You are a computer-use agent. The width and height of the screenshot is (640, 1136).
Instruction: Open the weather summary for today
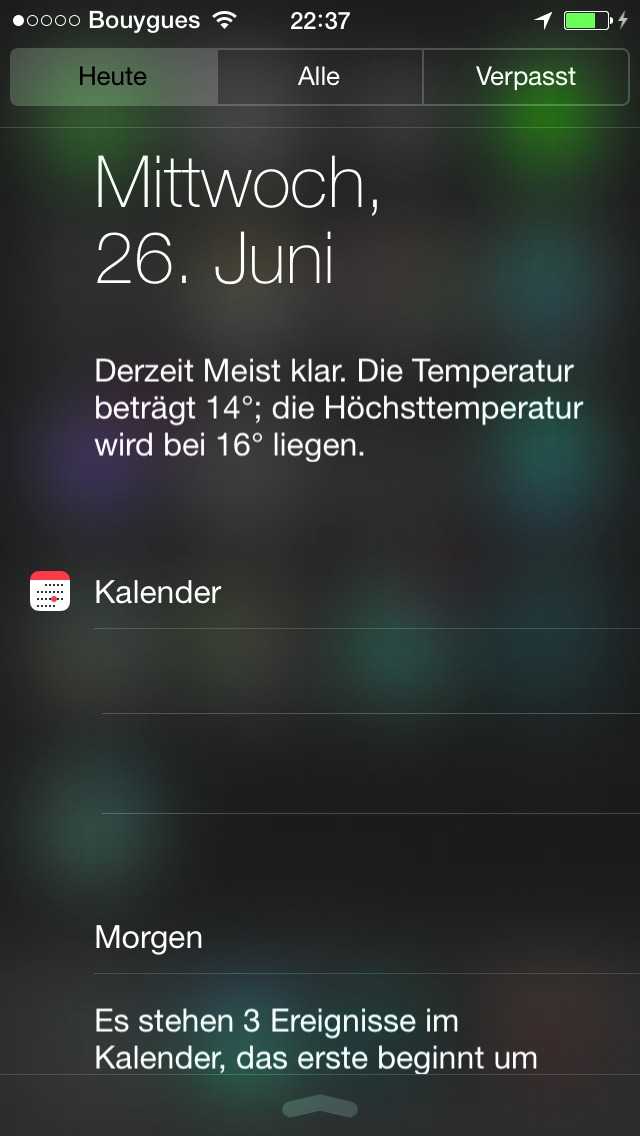click(x=338, y=409)
